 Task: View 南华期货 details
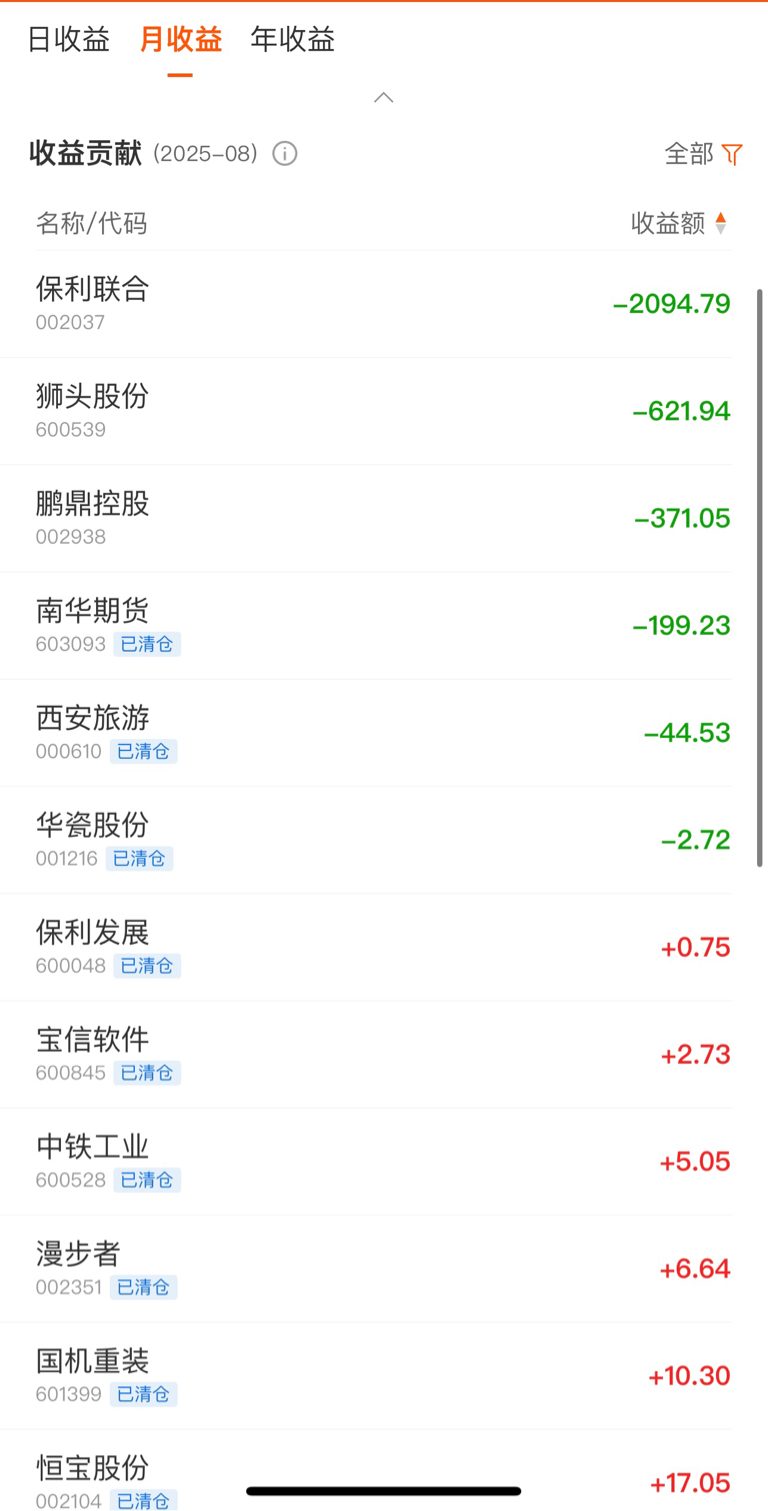(384, 626)
